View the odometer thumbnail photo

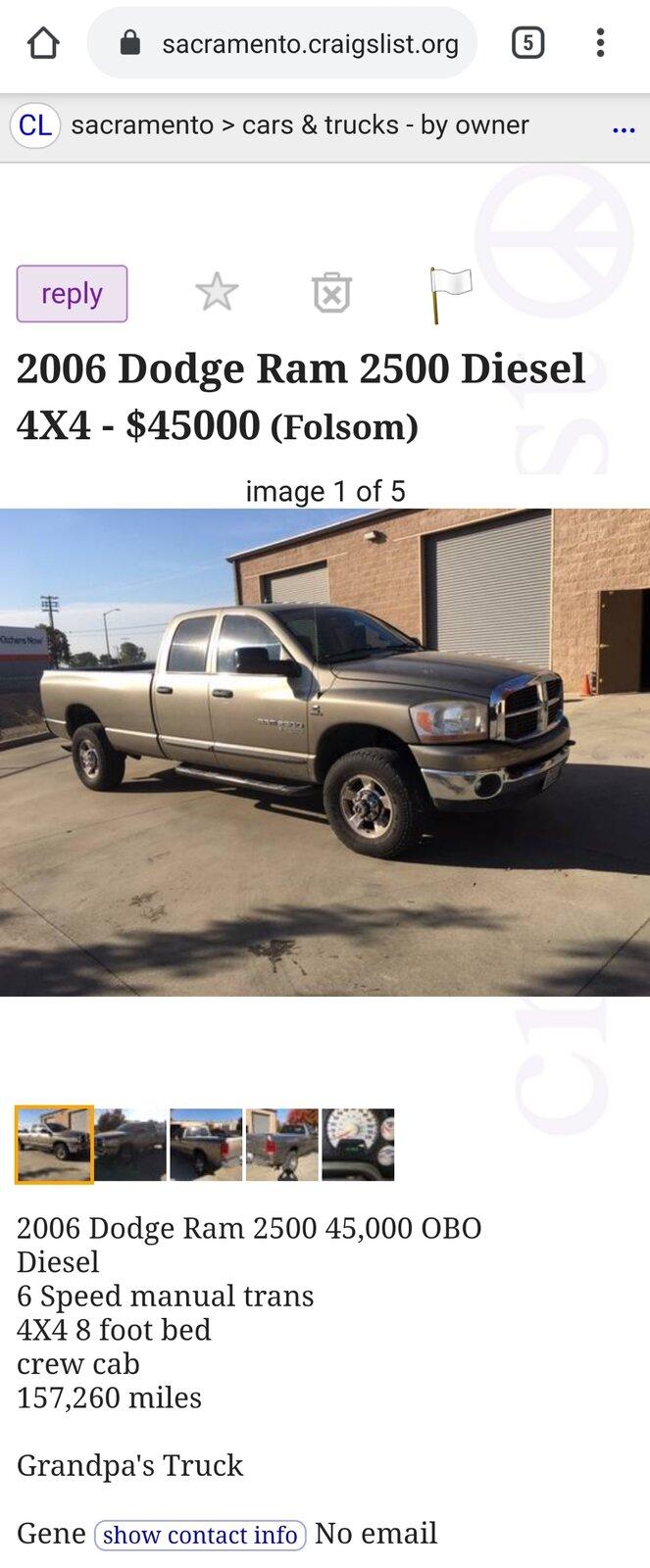pyautogui.click(x=358, y=1145)
